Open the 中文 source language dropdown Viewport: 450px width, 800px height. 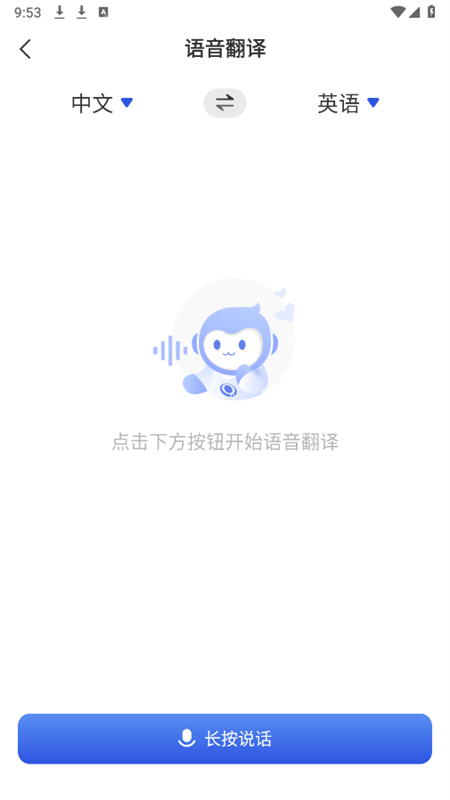click(x=102, y=103)
